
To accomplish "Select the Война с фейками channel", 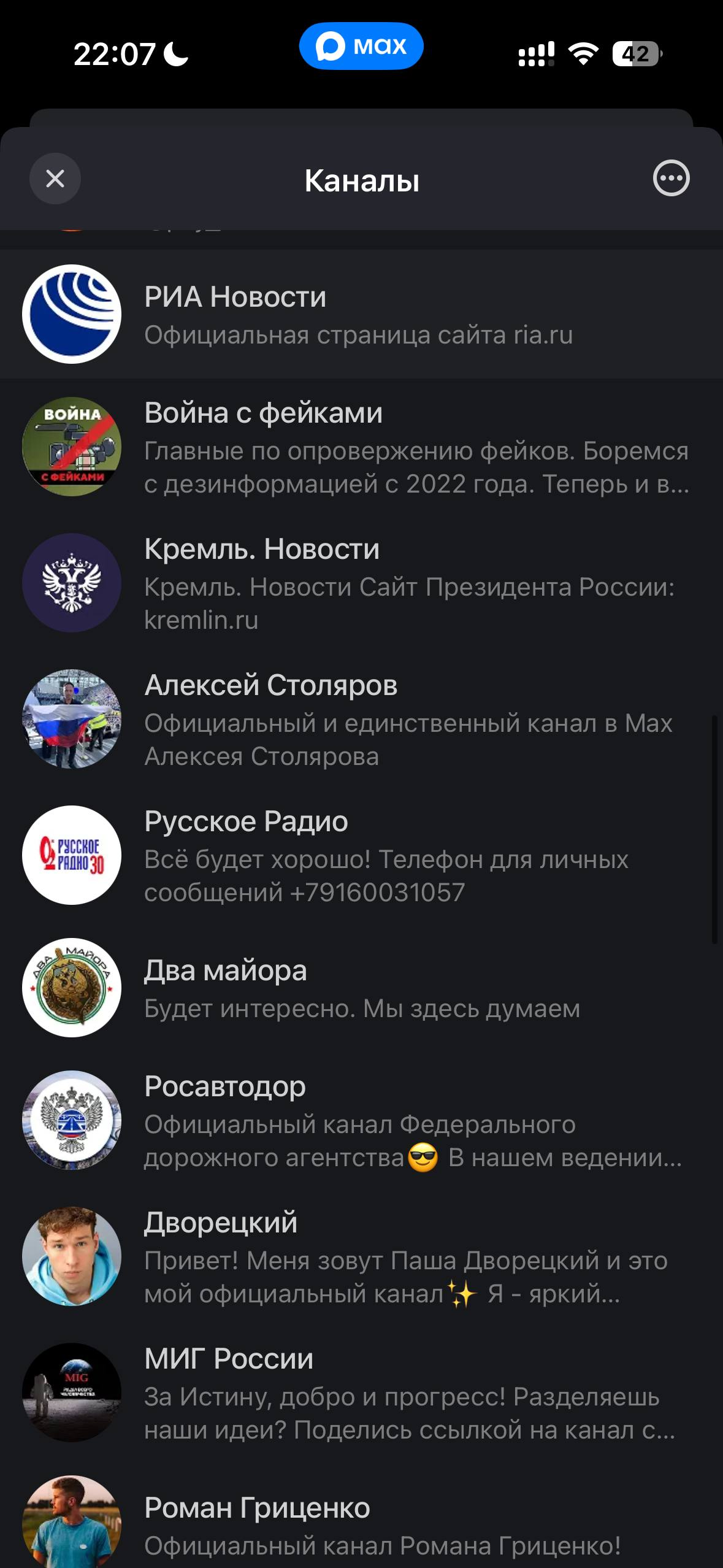I will click(361, 448).
